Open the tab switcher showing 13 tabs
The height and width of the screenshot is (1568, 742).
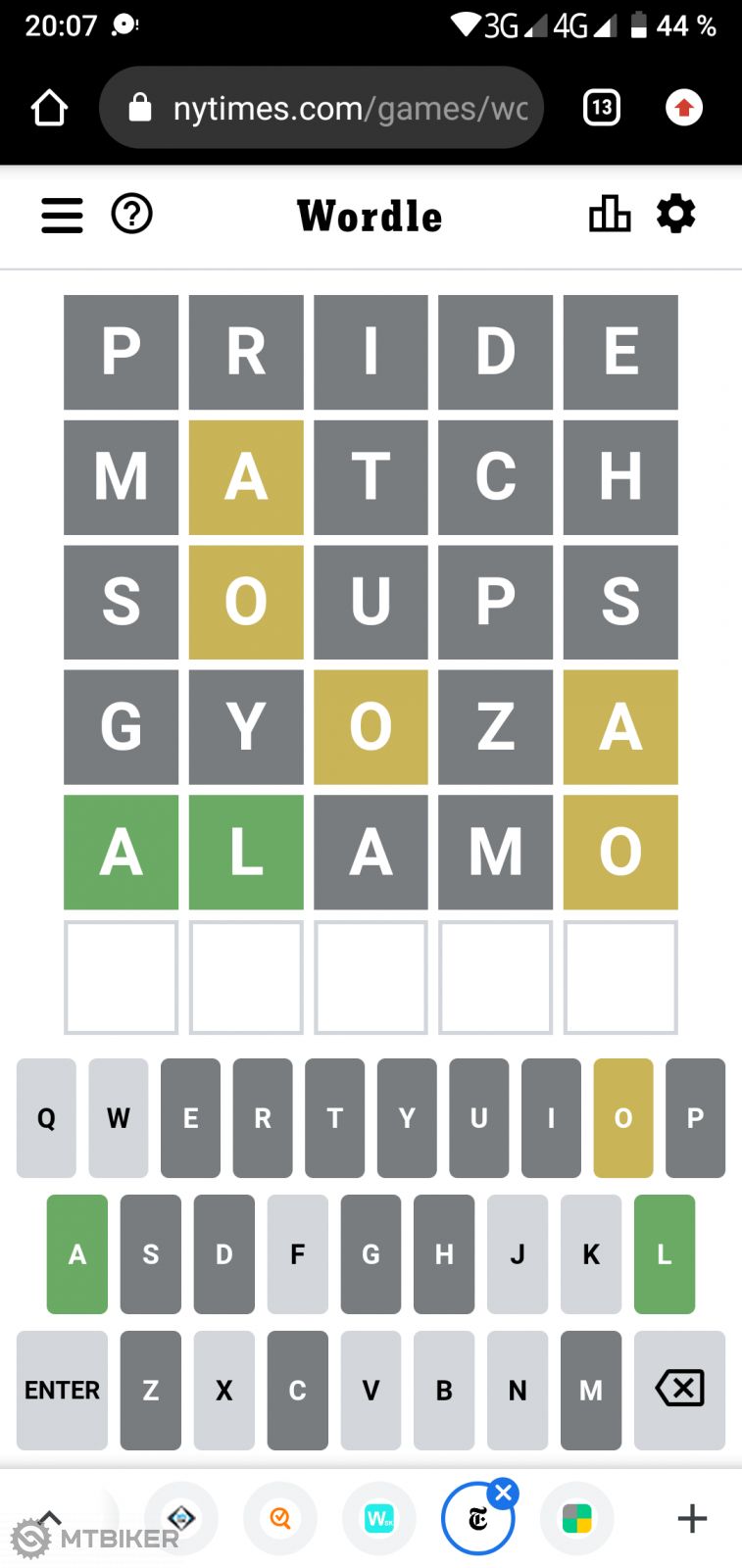602,108
